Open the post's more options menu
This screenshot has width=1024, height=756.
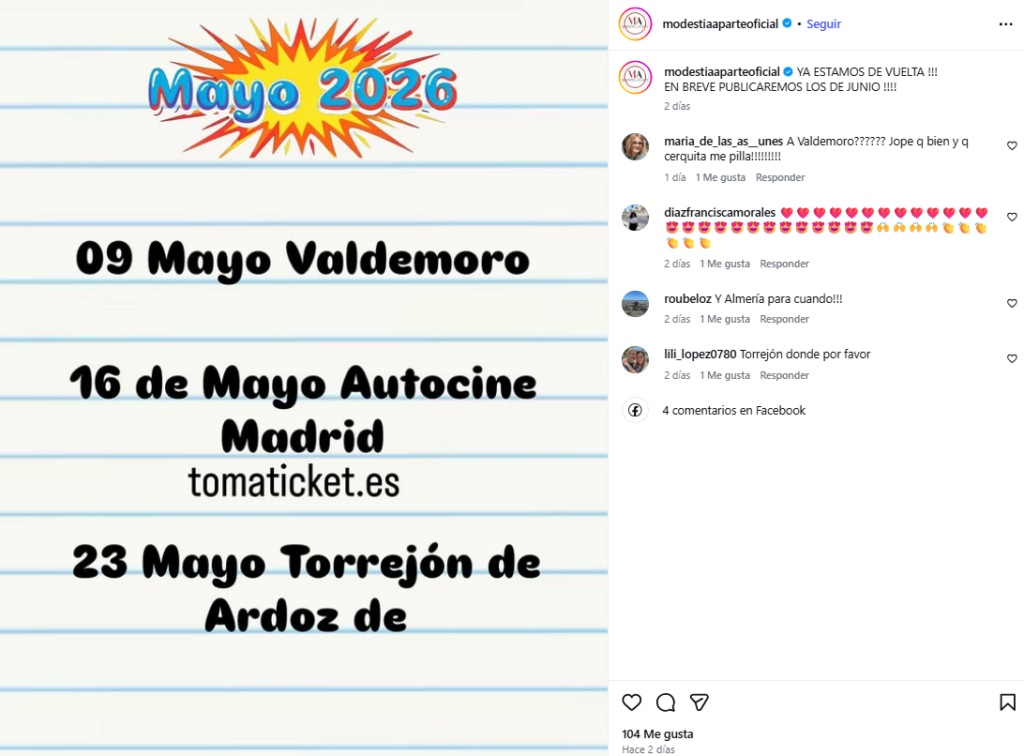point(1005,24)
